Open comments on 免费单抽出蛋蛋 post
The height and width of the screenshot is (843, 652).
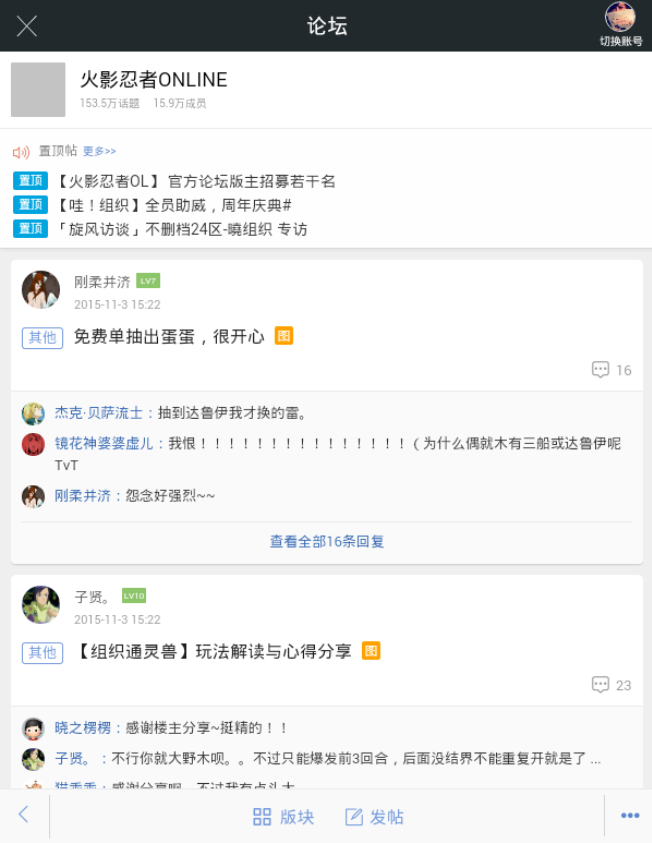tap(611, 370)
